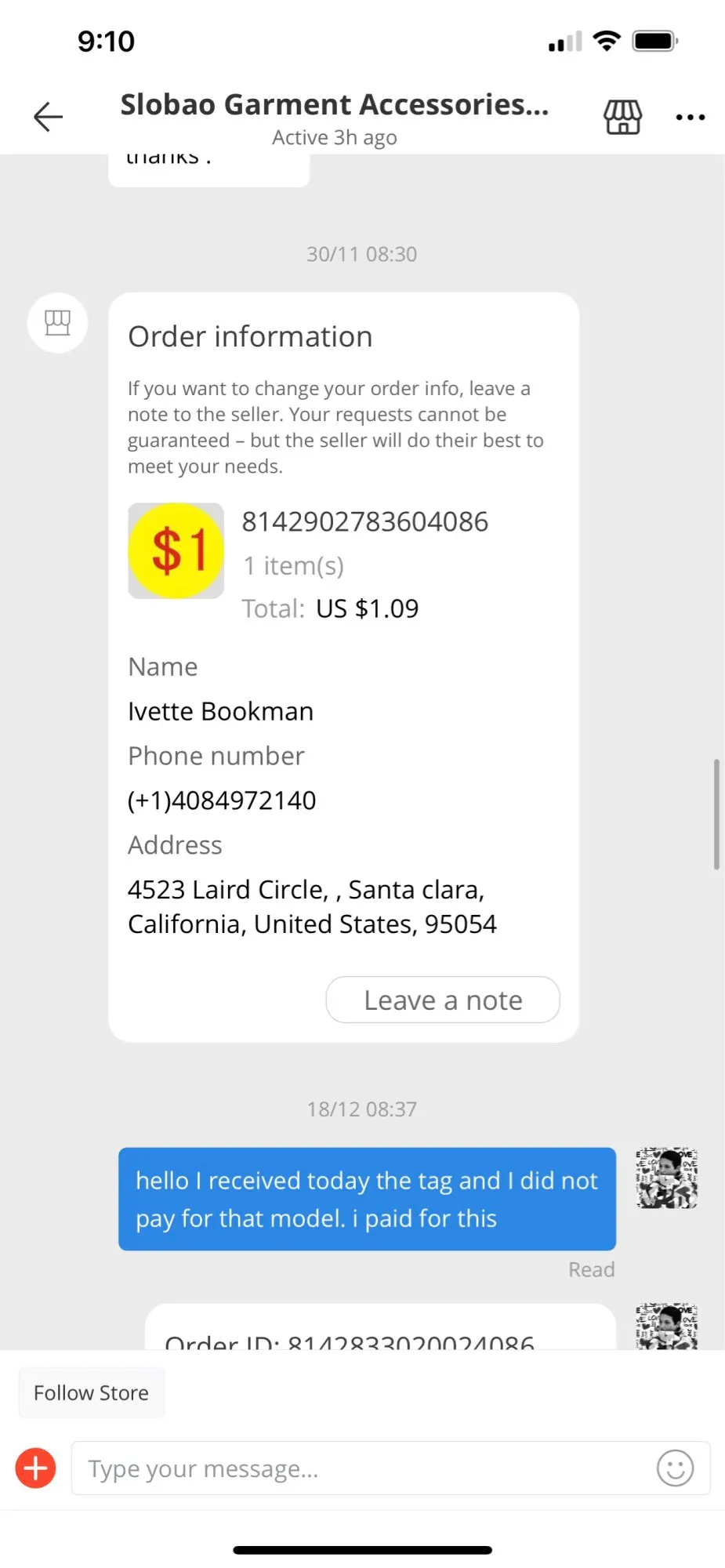Open the emoji picker

(675, 1468)
